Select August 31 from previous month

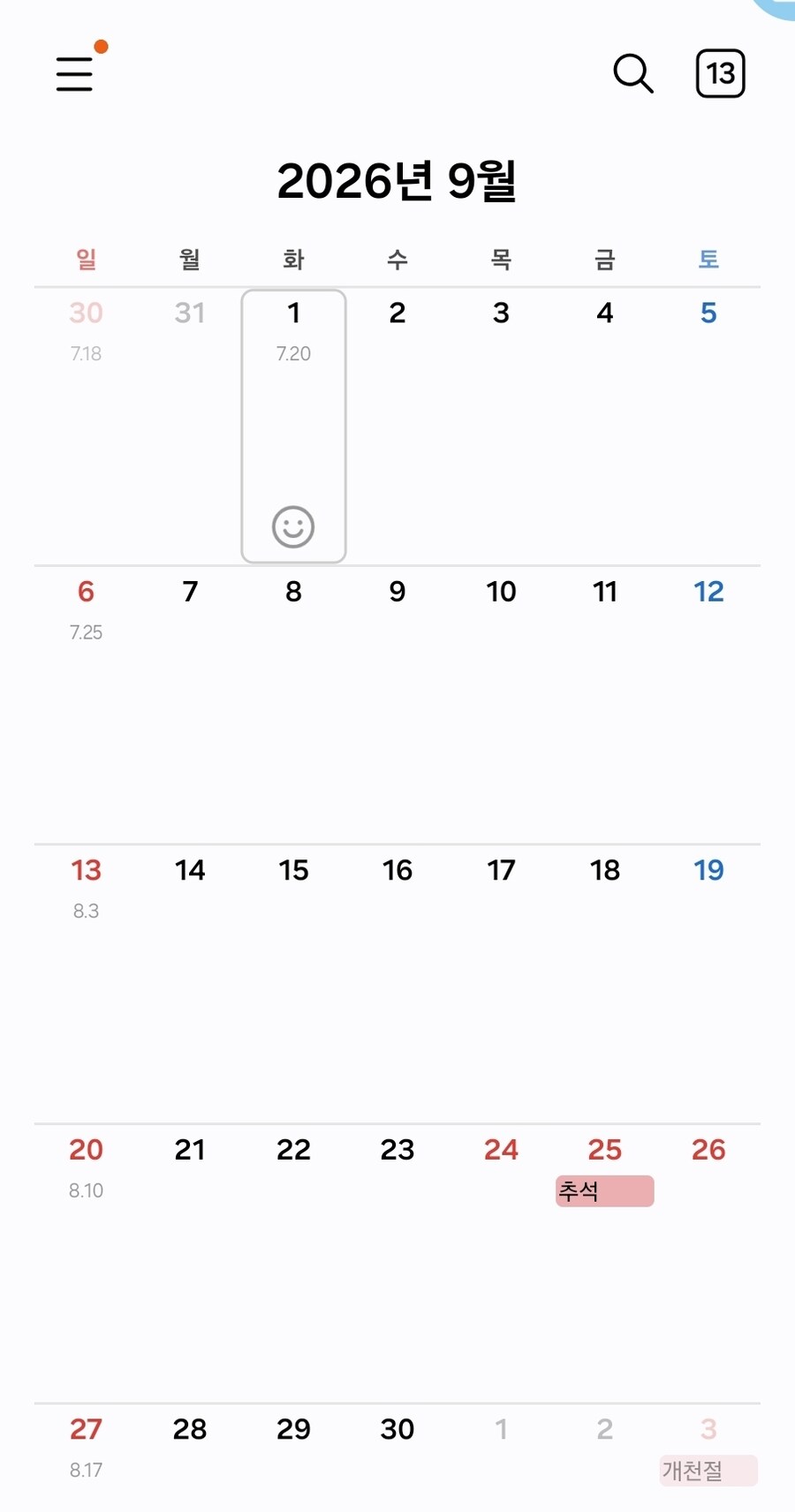click(x=190, y=314)
